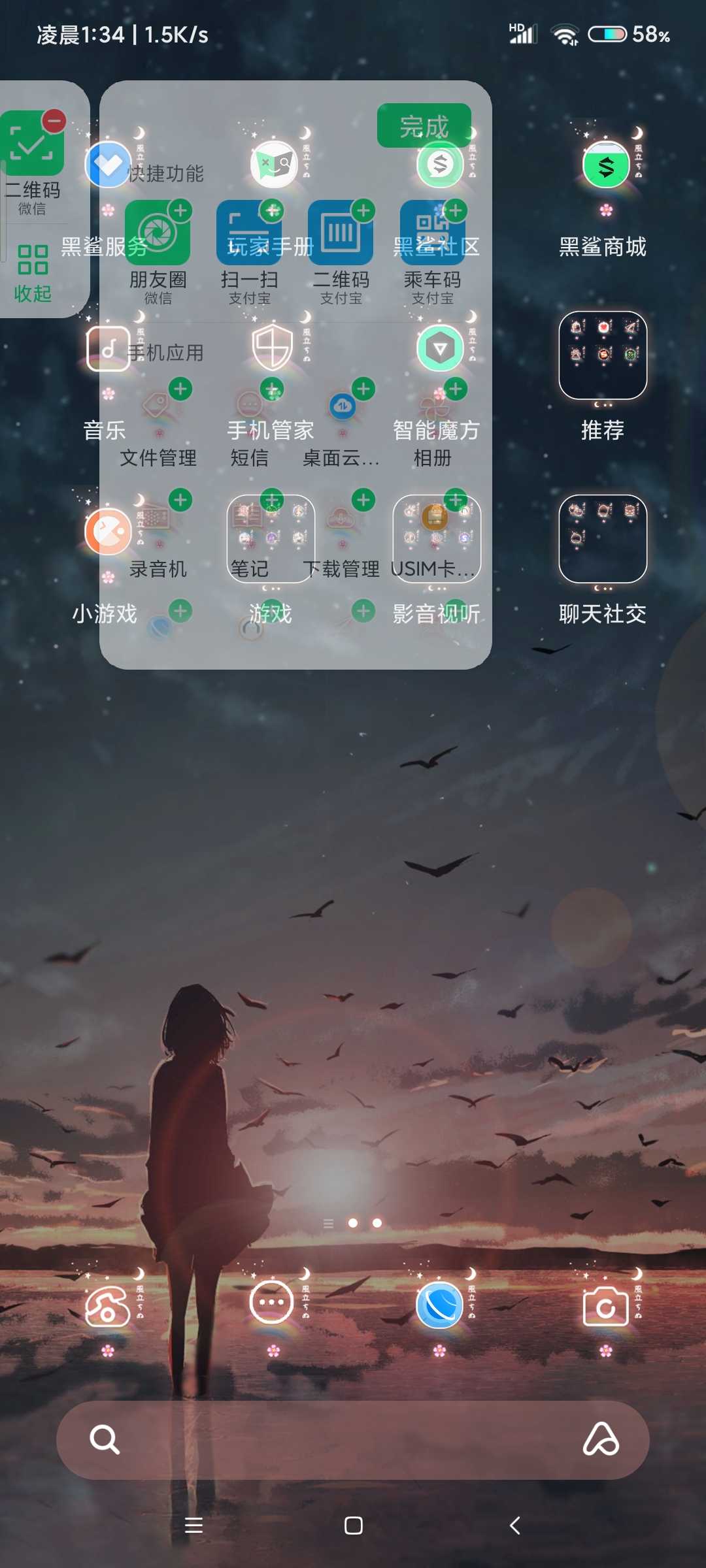The height and width of the screenshot is (1568, 706).
Task: Collapse the panel with 收起
Action: (32, 274)
